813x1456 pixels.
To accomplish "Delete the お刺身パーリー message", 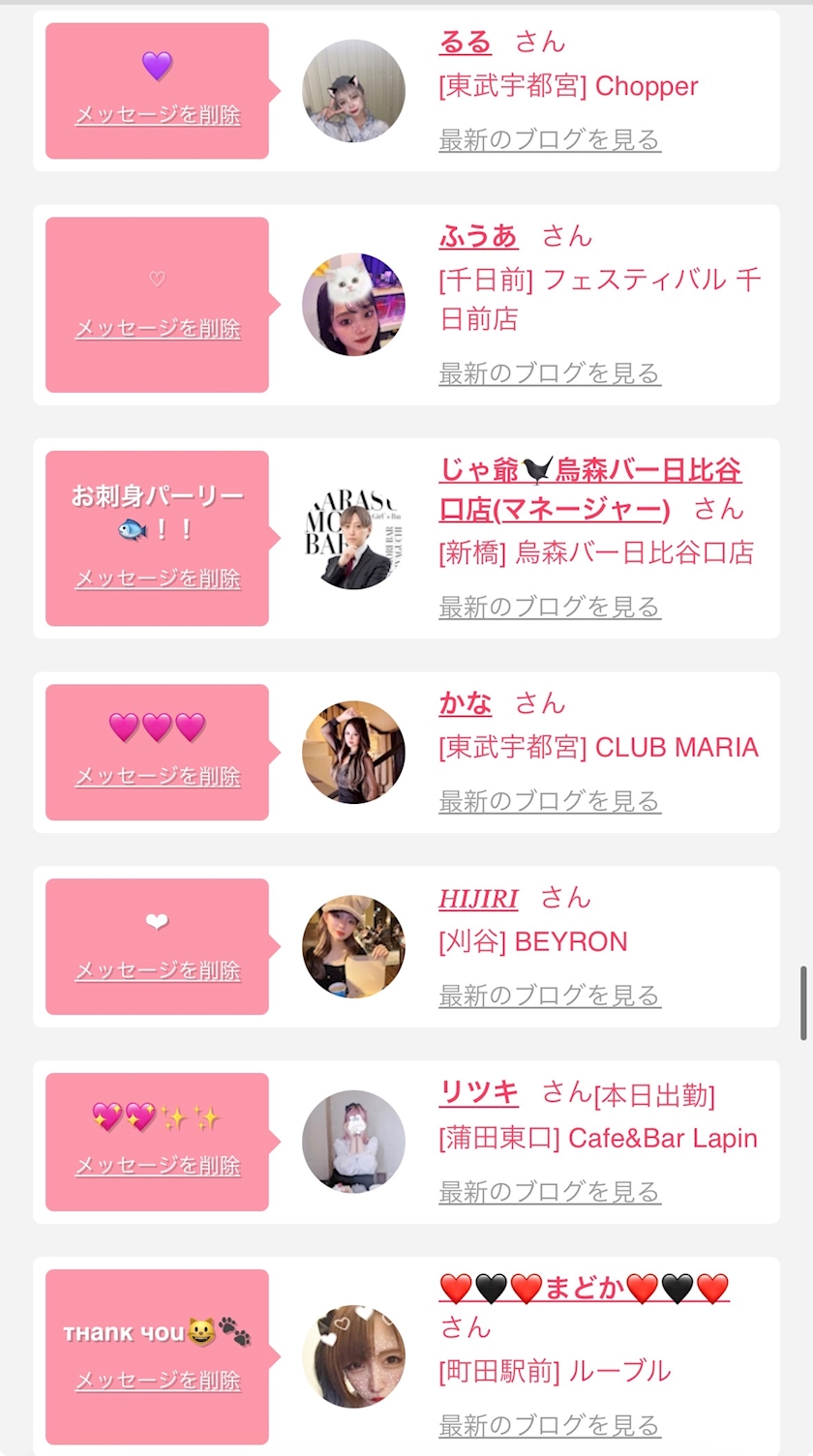I will pyautogui.click(x=158, y=579).
